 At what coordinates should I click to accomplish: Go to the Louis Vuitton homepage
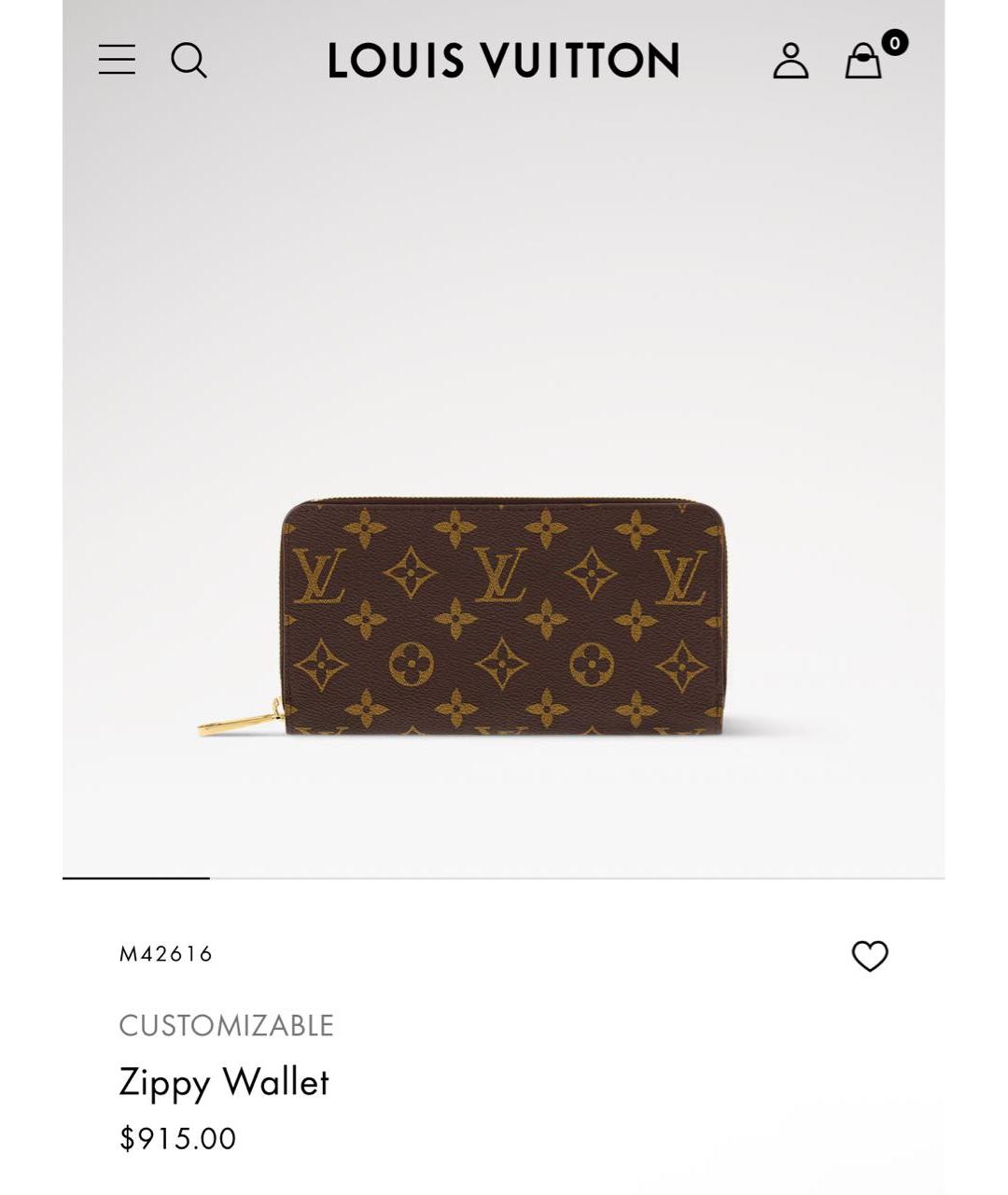503,61
